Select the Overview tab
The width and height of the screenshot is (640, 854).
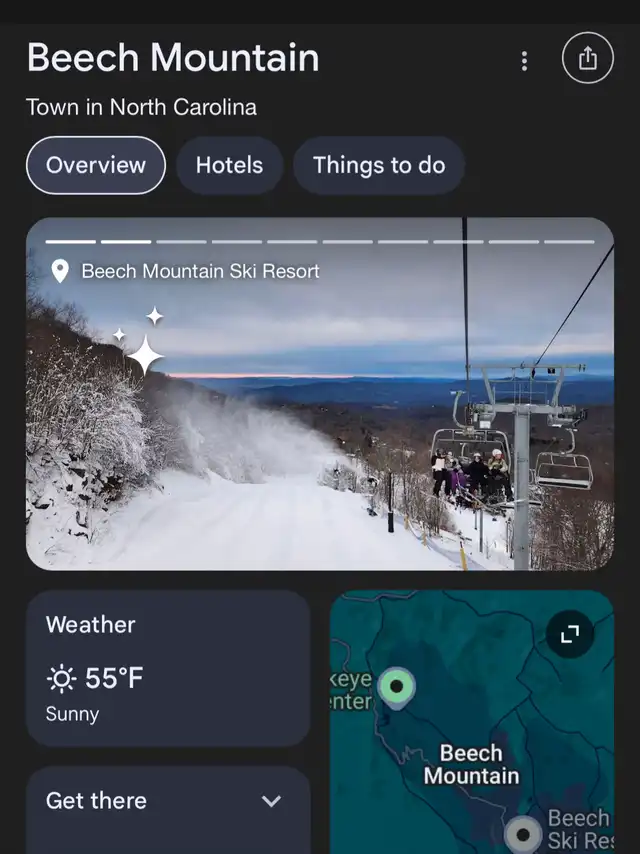coord(96,165)
